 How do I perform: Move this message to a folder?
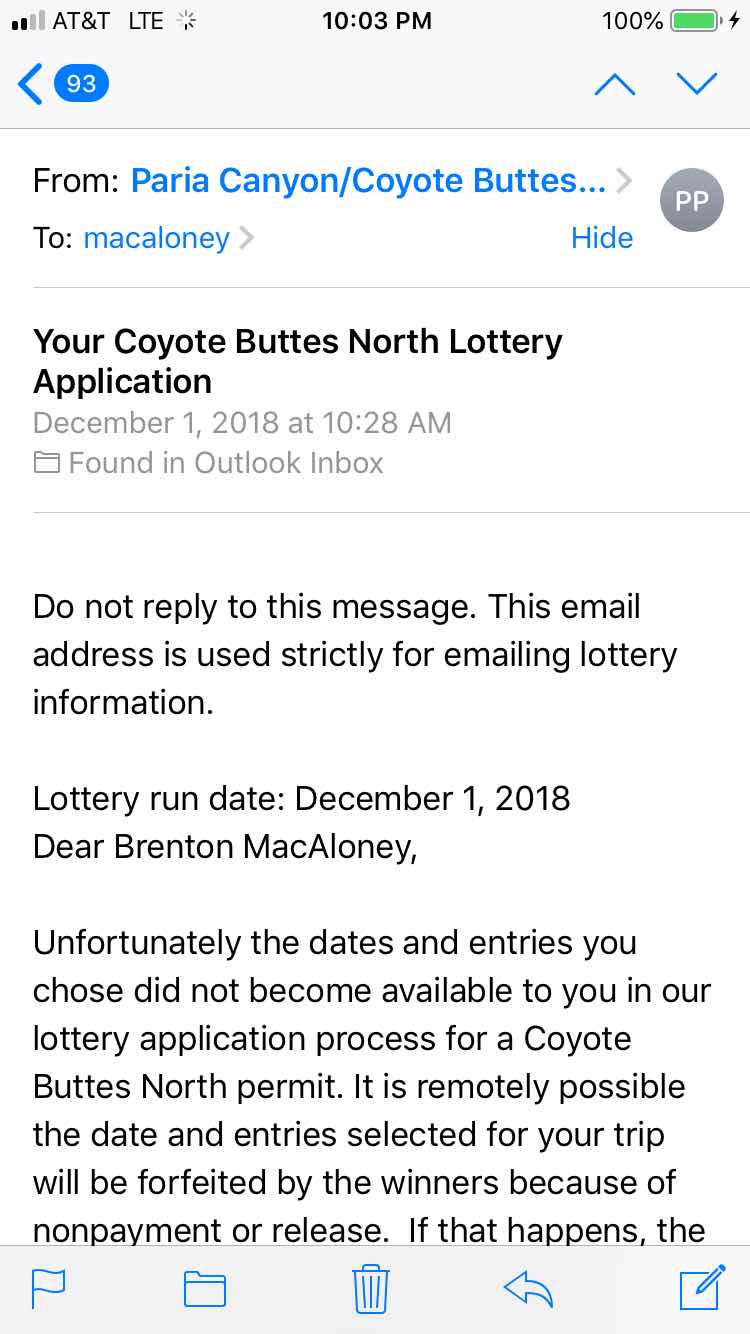205,1288
